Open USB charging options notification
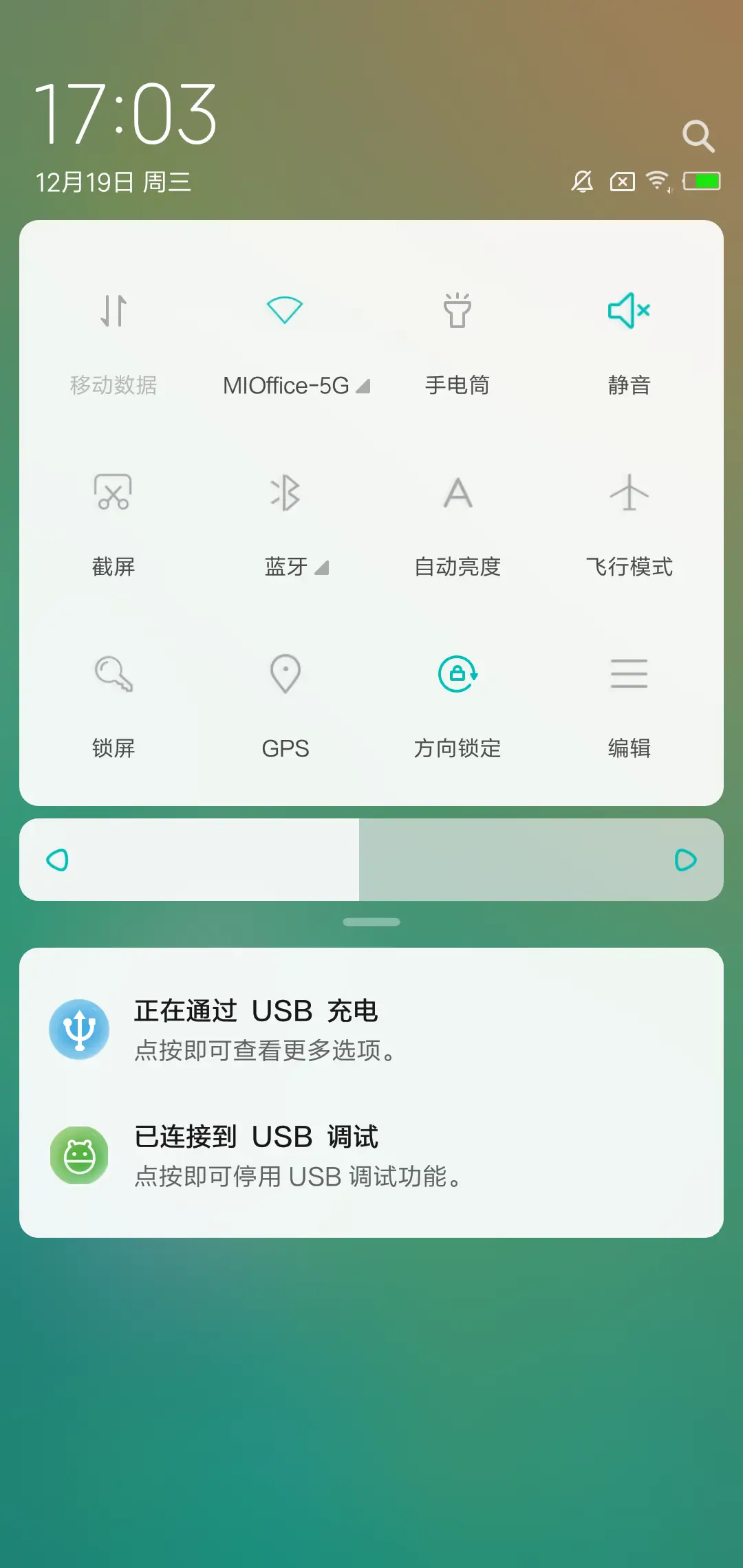Image resolution: width=743 pixels, height=1568 pixels. point(371,1028)
